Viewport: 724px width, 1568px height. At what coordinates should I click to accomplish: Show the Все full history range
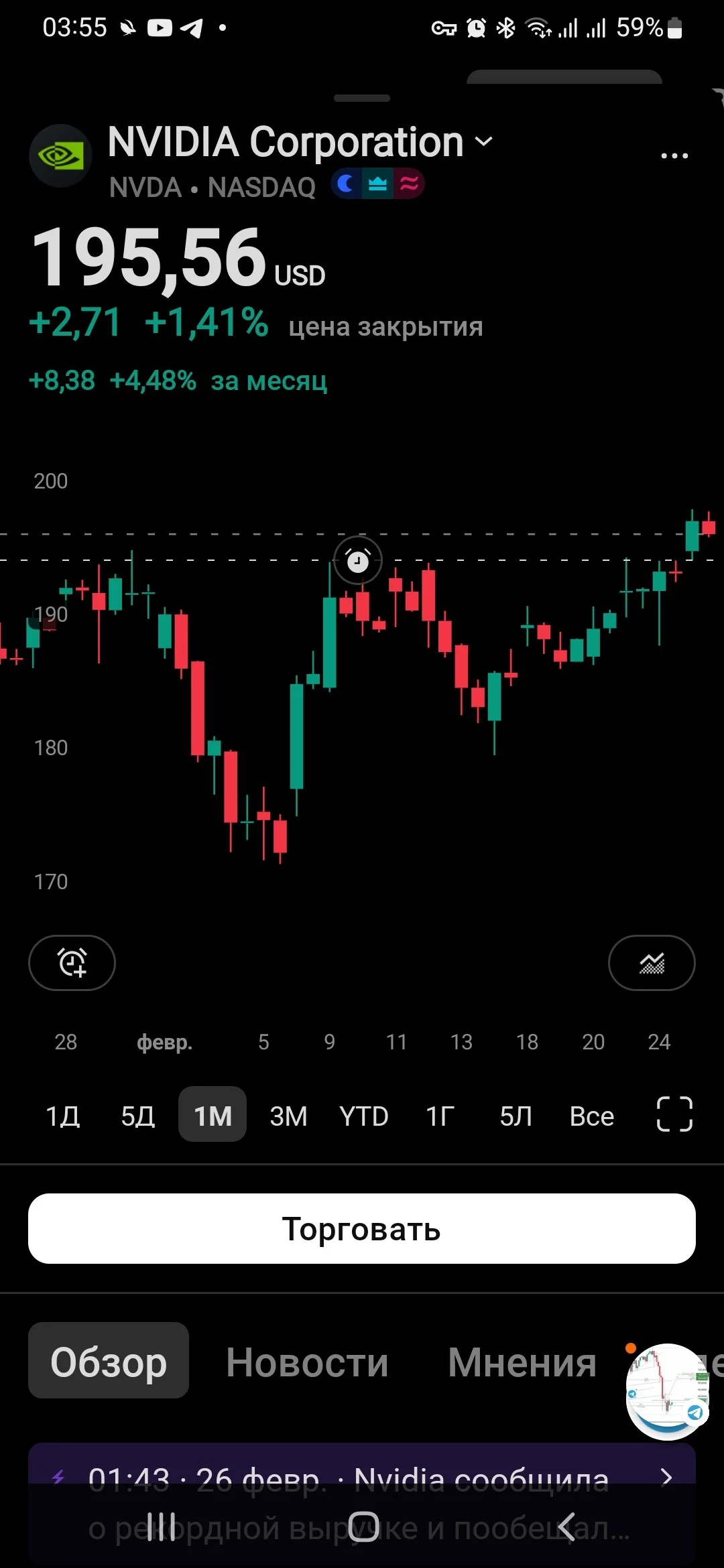pyautogui.click(x=592, y=1116)
